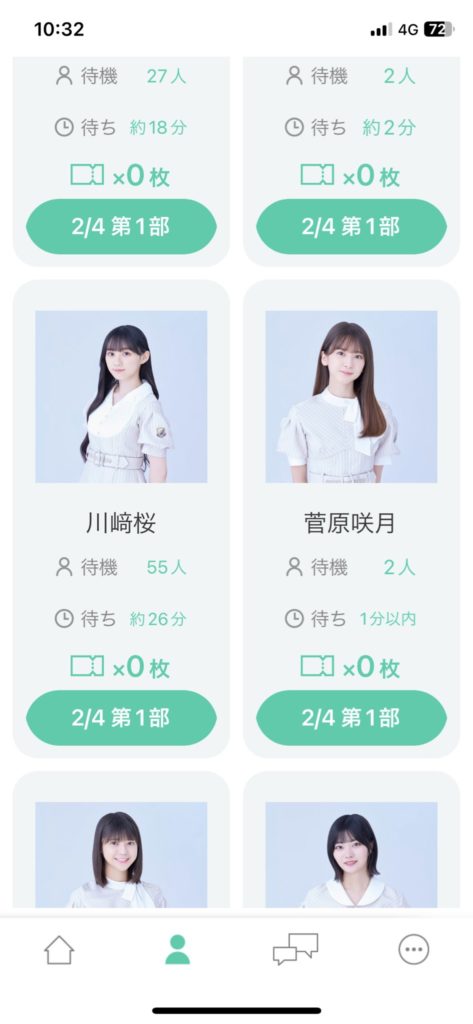The width and height of the screenshot is (473, 1024).
Task: Select the member list tab
Action: 177,949
